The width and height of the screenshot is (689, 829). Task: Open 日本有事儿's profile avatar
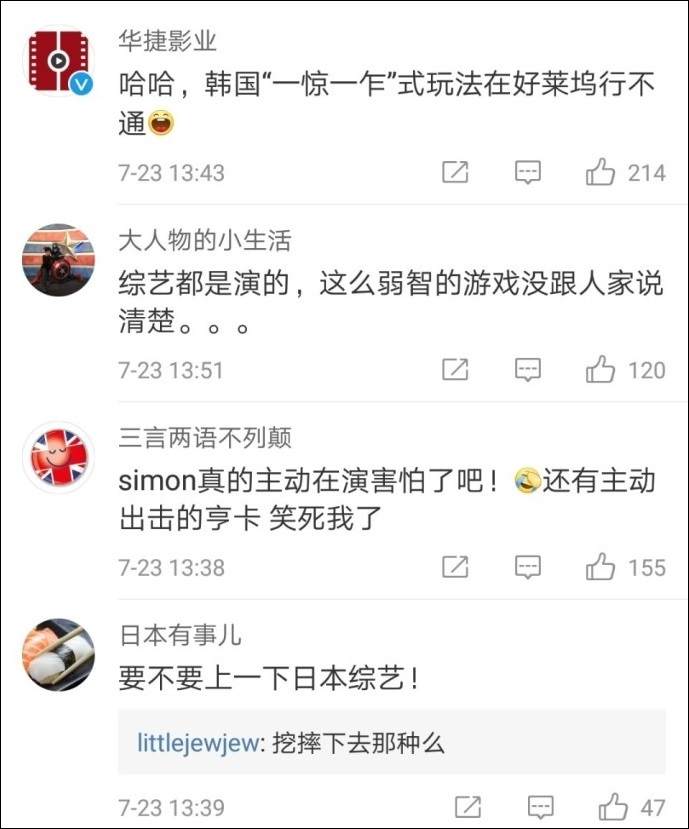58,655
